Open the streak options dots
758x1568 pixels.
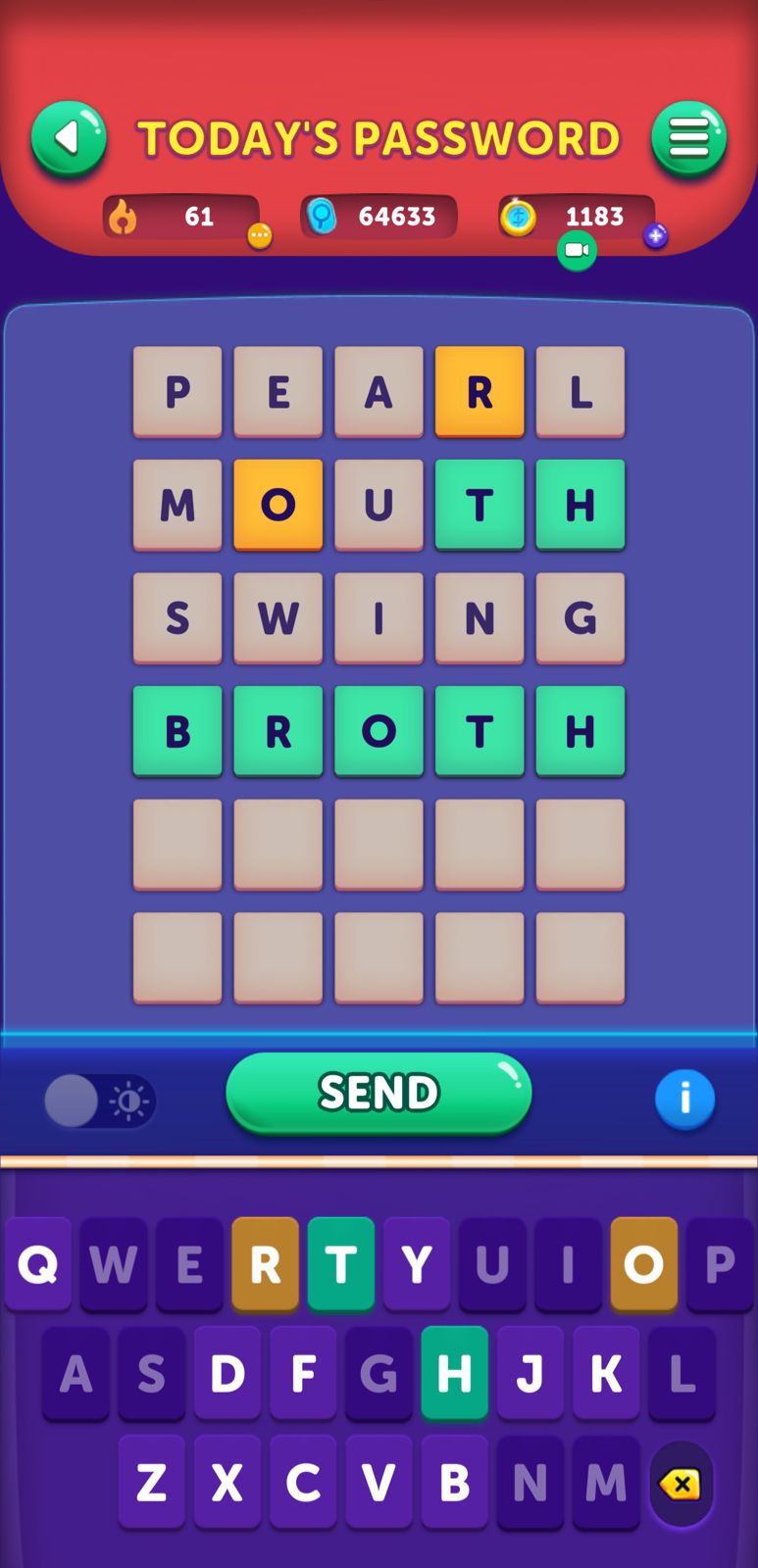tap(259, 235)
